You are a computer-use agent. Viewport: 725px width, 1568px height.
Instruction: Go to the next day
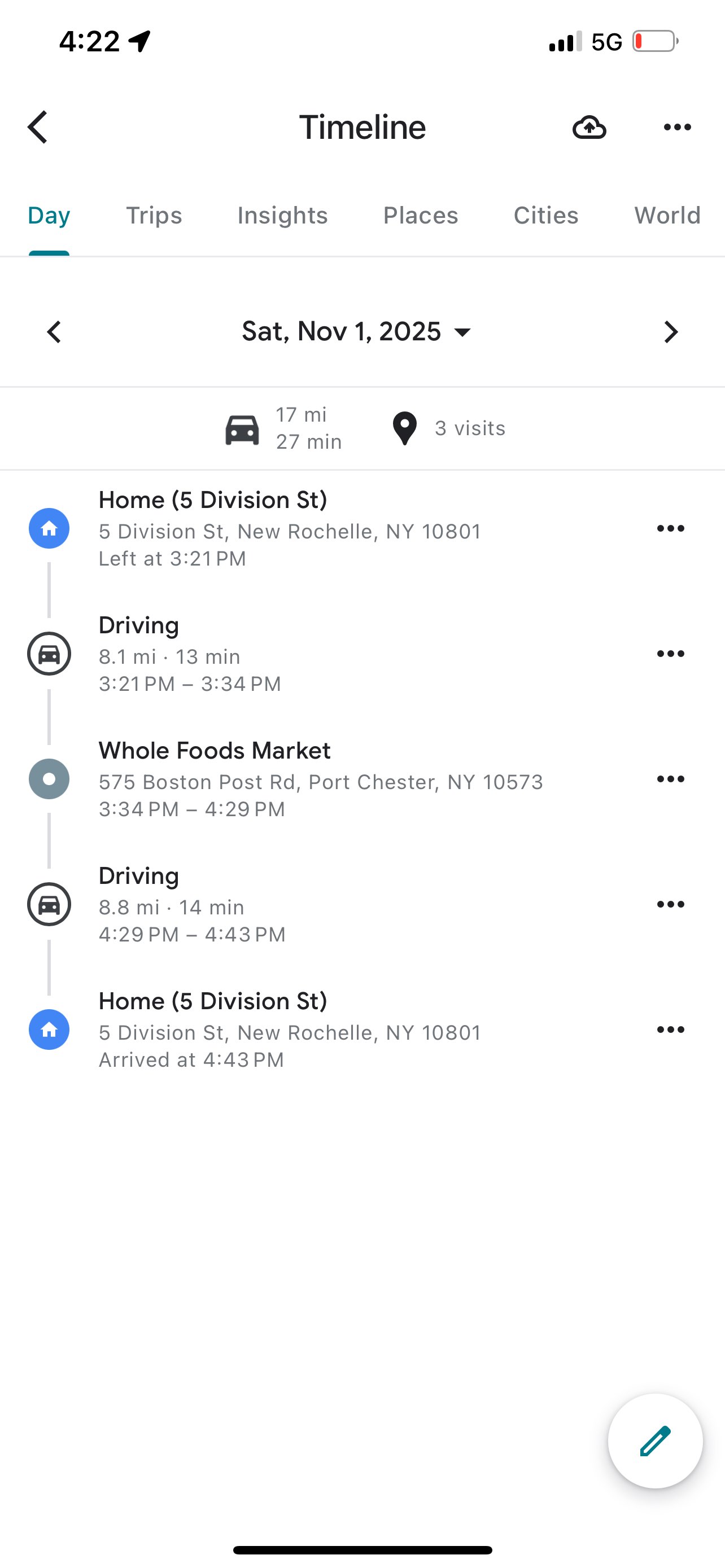coord(671,332)
